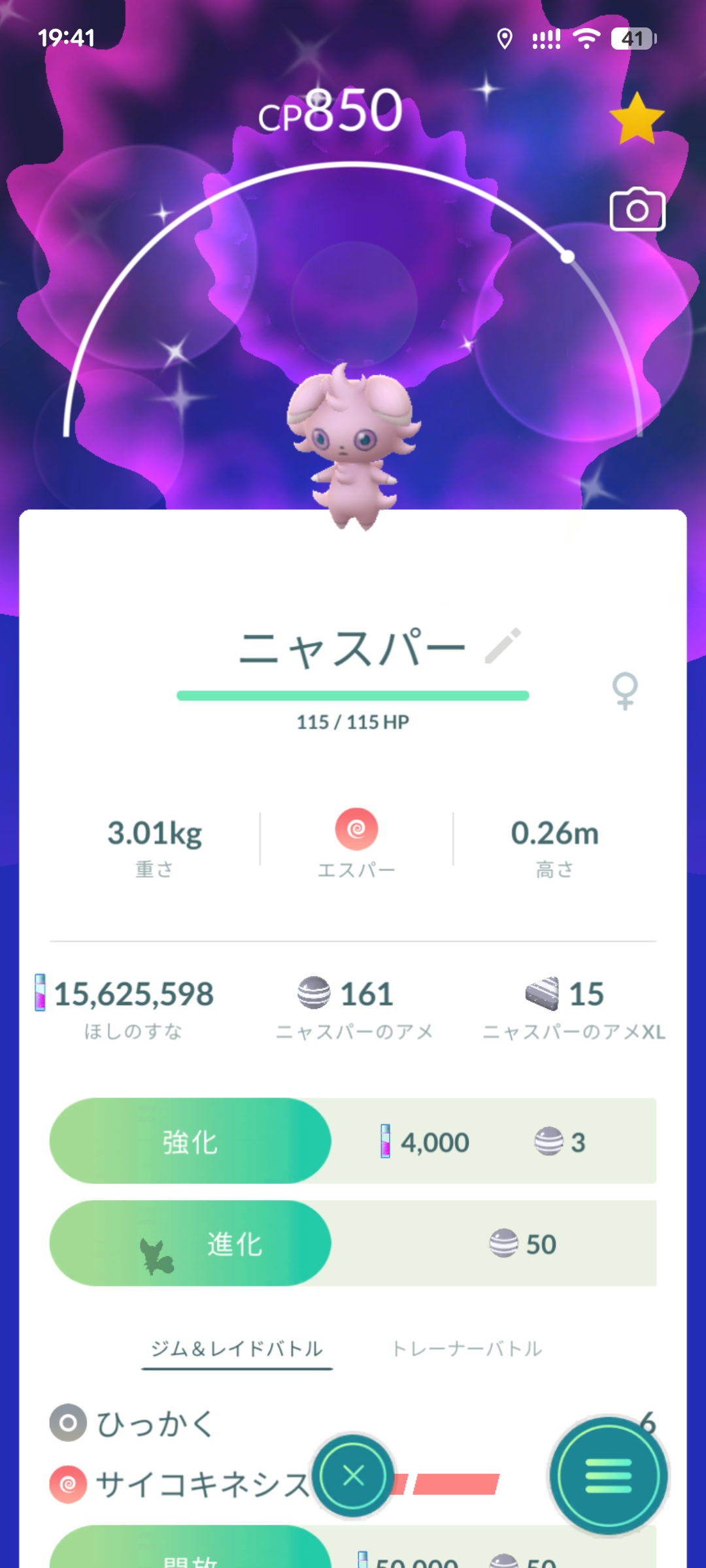The width and height of the screenshot is (706, 1568).
Task: Tap the 強化 power up button
Action: (x=190, y=1141)
